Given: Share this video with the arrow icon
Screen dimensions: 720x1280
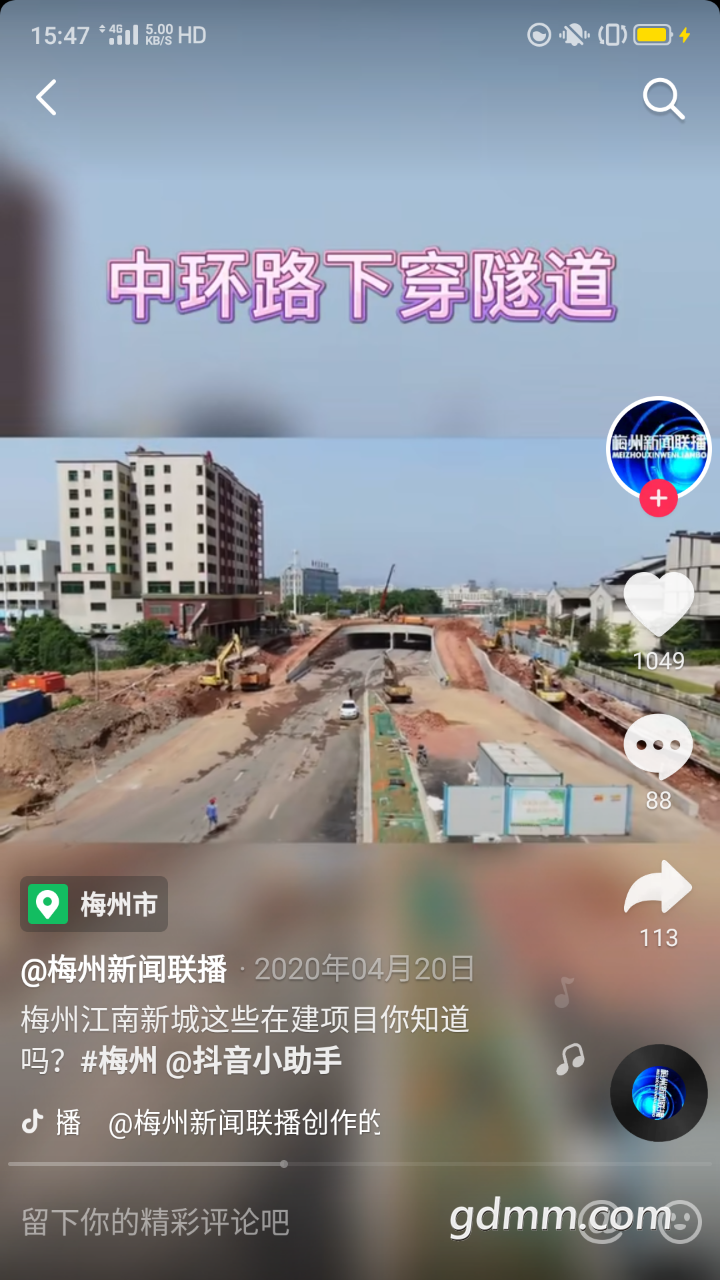Looking at the screenshot, I should (658, 888).
